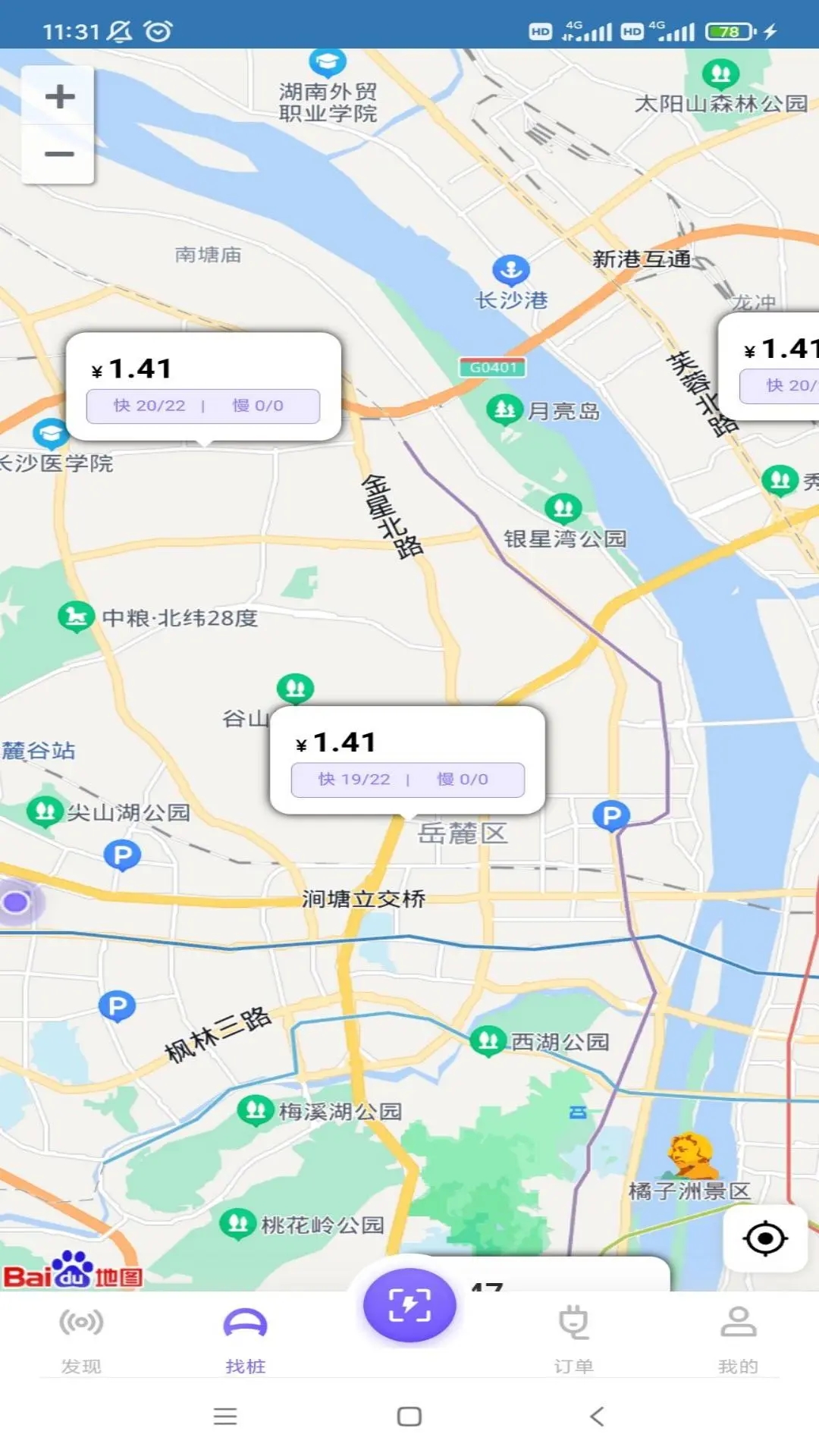Zoom out the map with minus button

coord(59,154)
